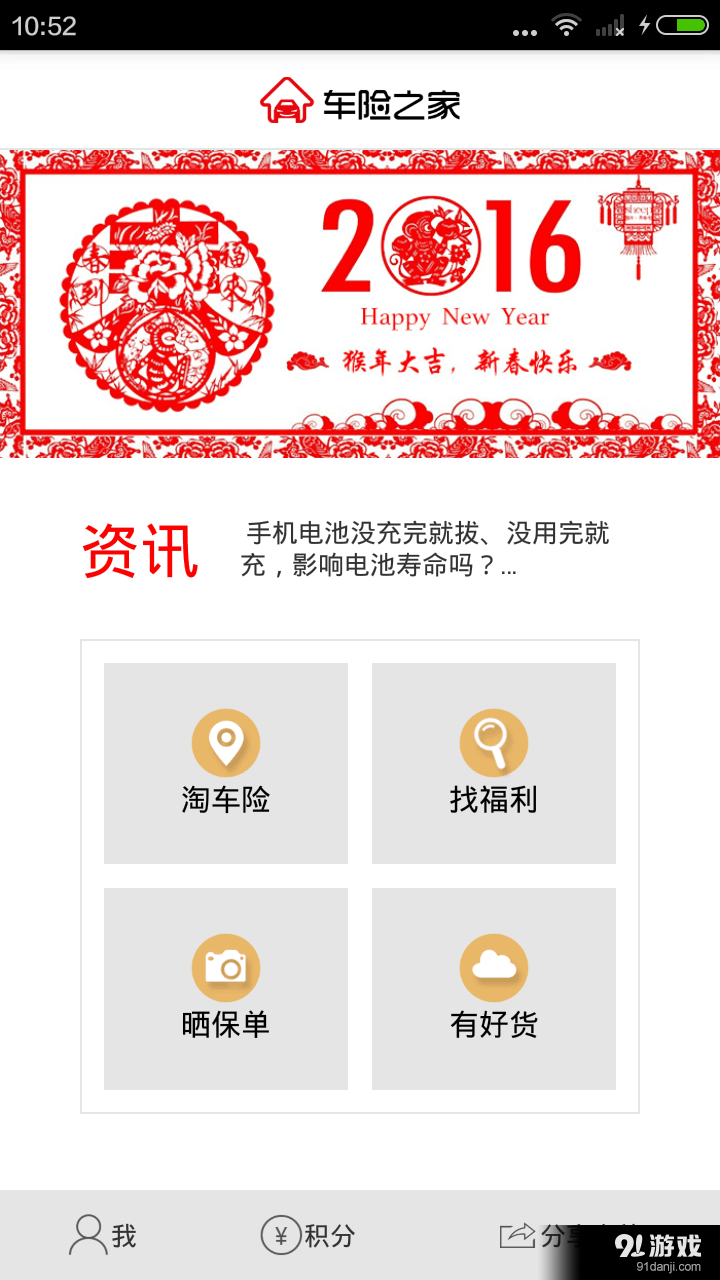Select the 晒保单 tile
Viewport: 720px width, 1280px height.
click(x=226, y=988)
